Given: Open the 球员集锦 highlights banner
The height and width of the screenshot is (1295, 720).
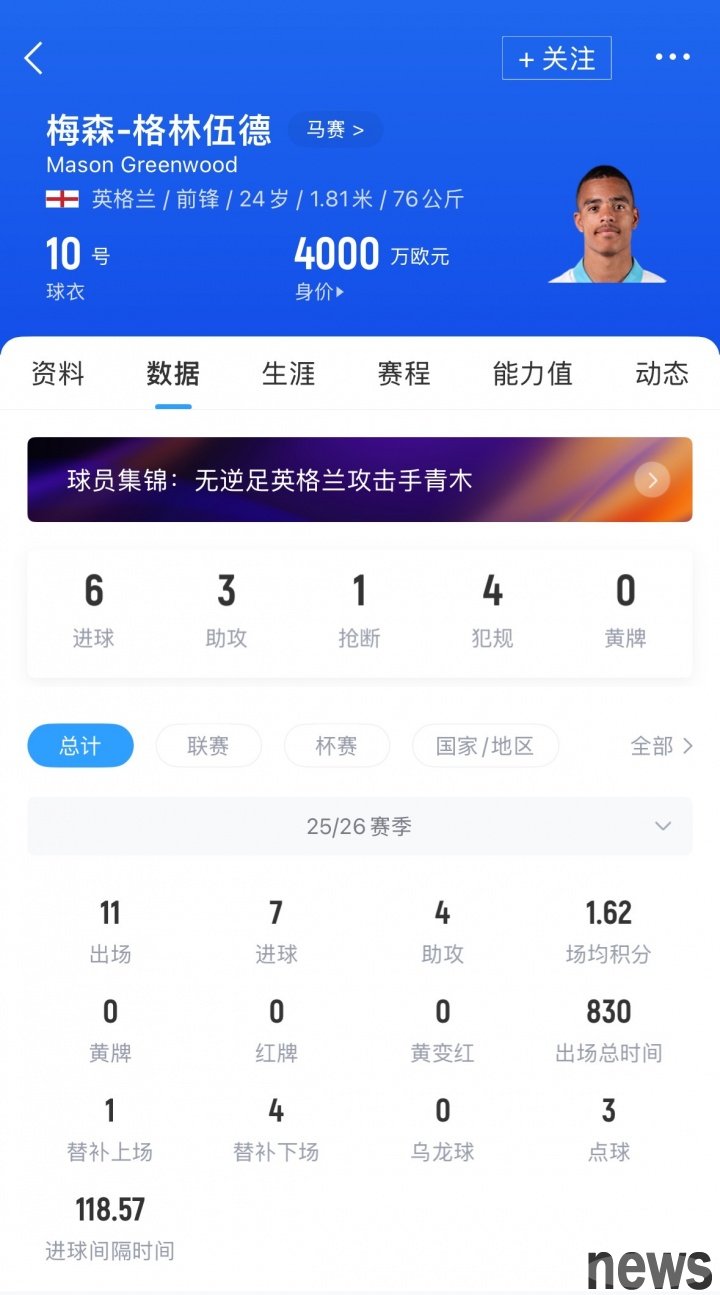Looking at the screenshot, I should [x=360, y=480].
